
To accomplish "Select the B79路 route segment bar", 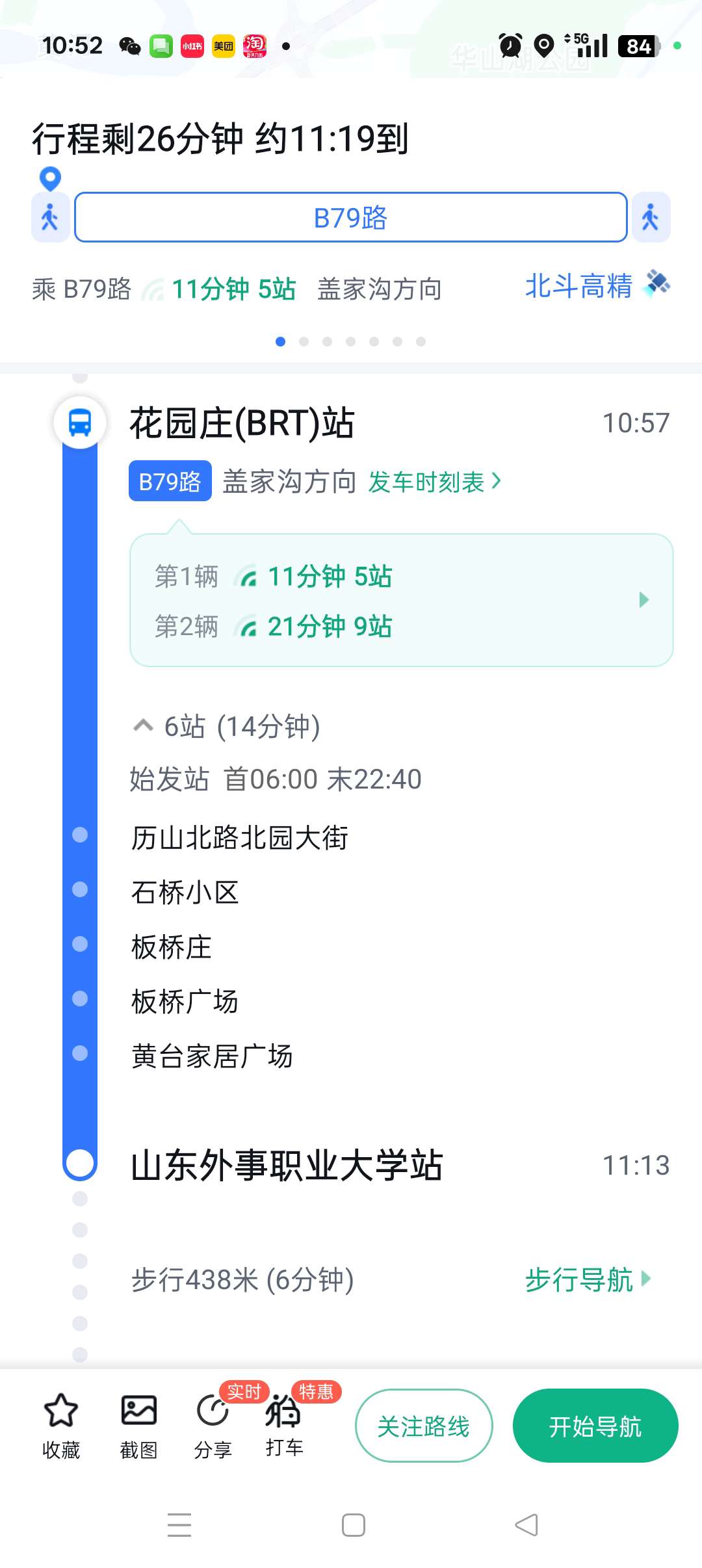I will (x=351, y=218).
